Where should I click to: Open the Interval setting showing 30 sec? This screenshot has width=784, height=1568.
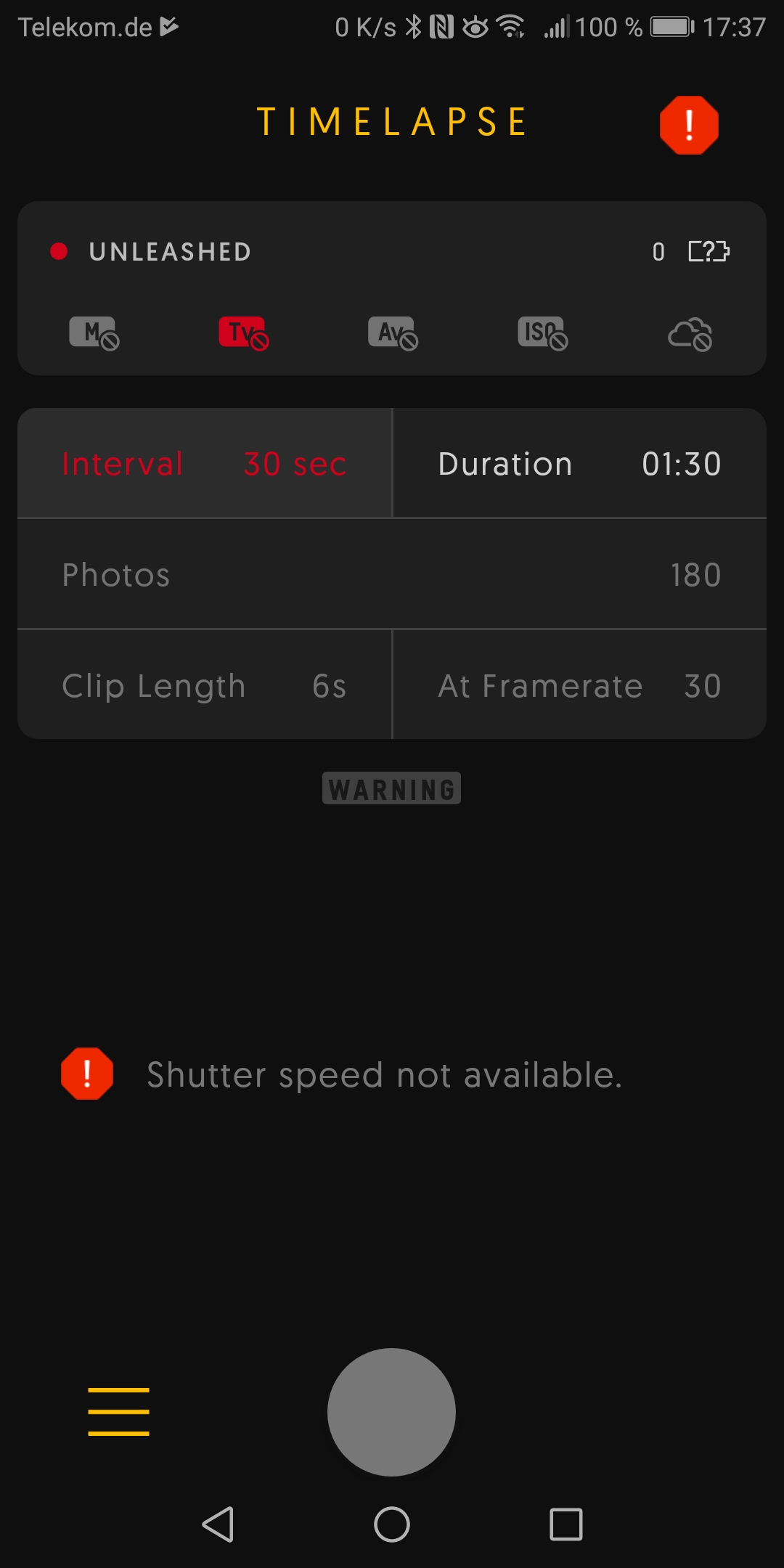(x=203, y=463)
